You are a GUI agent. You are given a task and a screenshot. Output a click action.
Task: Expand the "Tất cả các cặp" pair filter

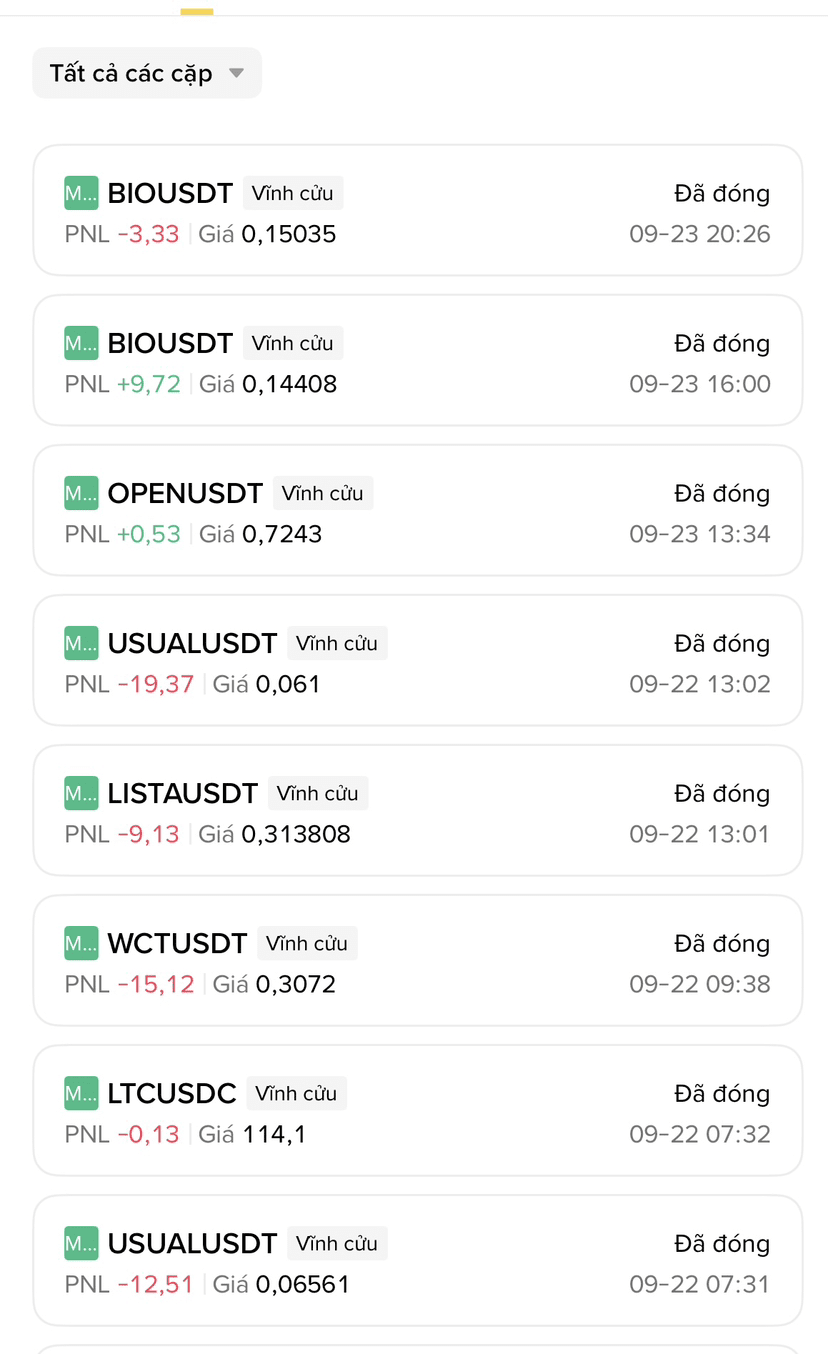[147, 73]
